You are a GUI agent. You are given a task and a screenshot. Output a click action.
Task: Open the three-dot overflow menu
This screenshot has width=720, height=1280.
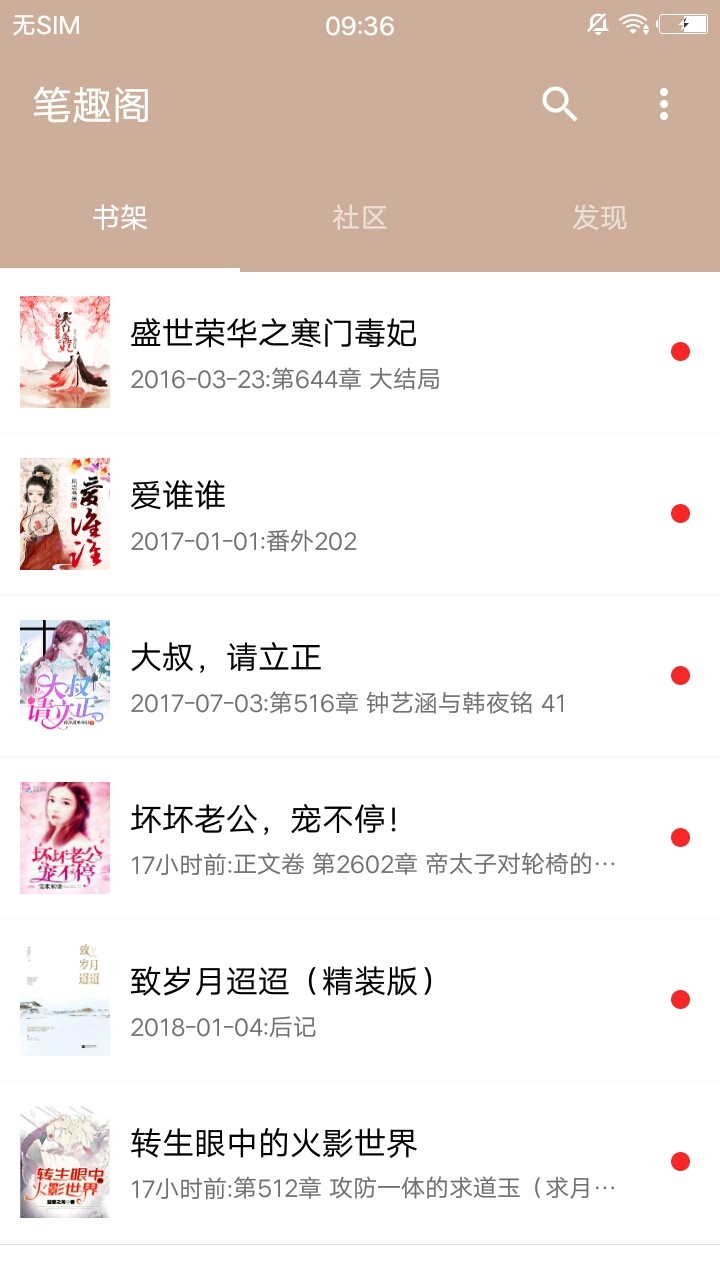663,104
